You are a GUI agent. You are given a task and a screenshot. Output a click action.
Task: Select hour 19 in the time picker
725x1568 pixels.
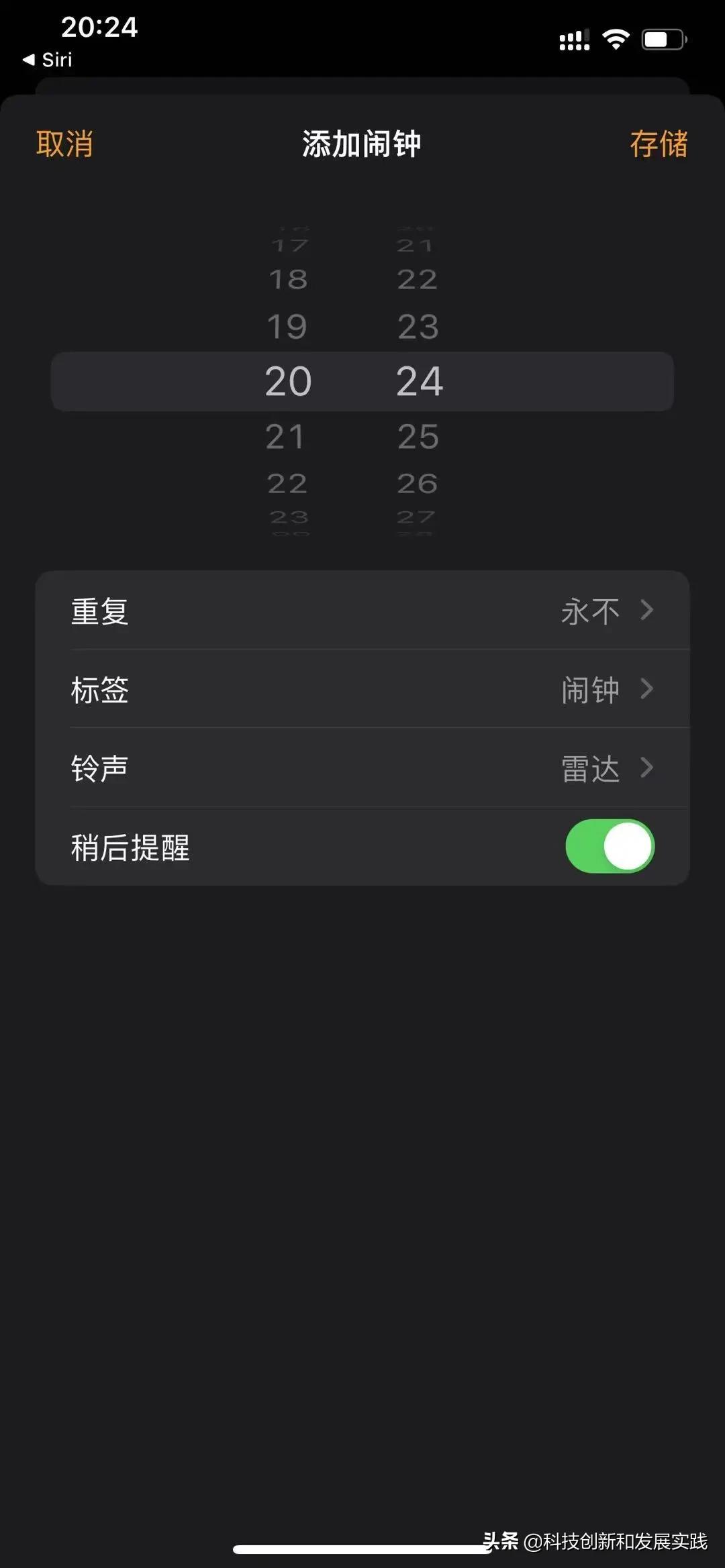click(289, 327)
